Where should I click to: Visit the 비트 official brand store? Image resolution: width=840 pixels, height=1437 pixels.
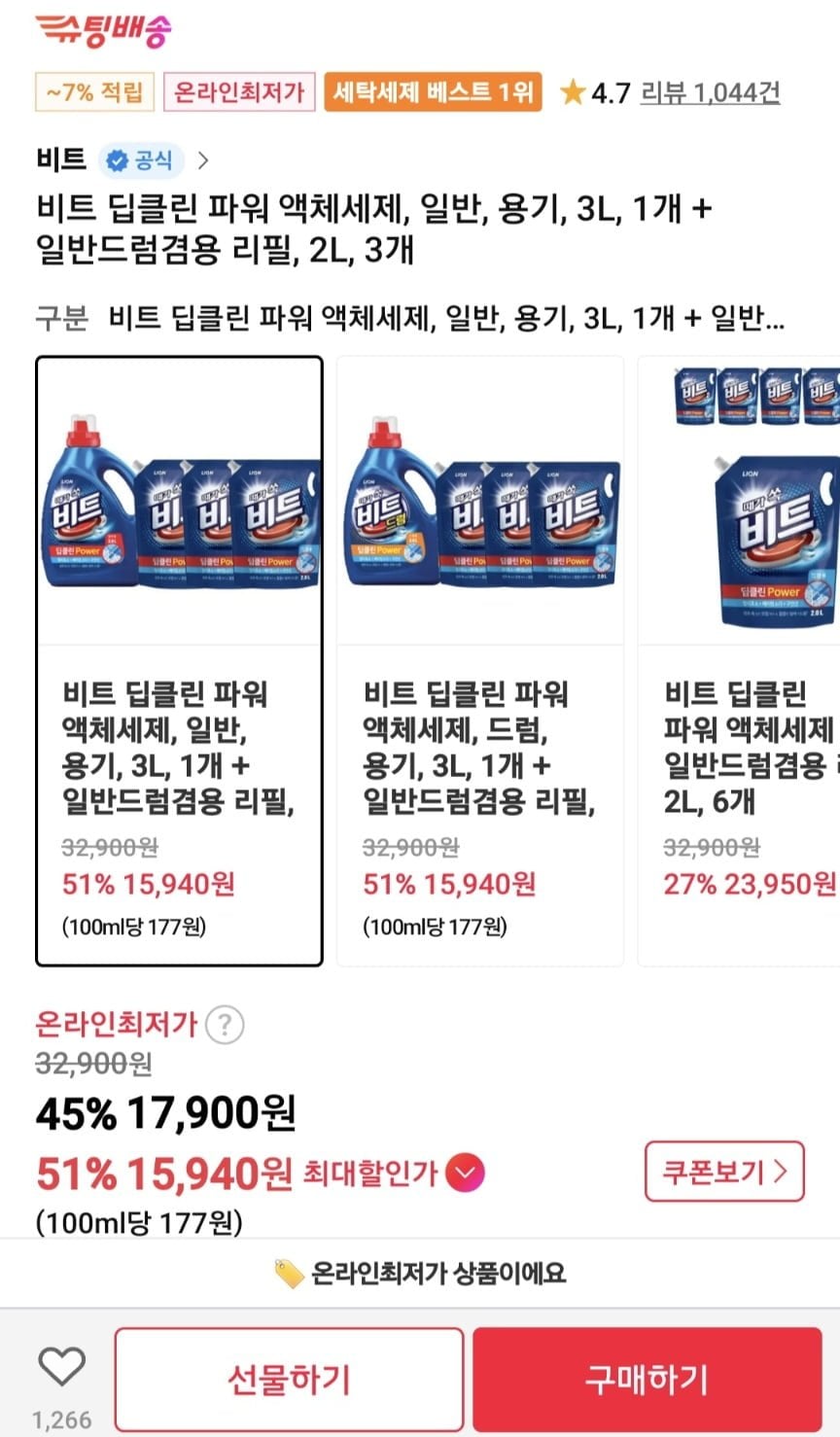122,159
